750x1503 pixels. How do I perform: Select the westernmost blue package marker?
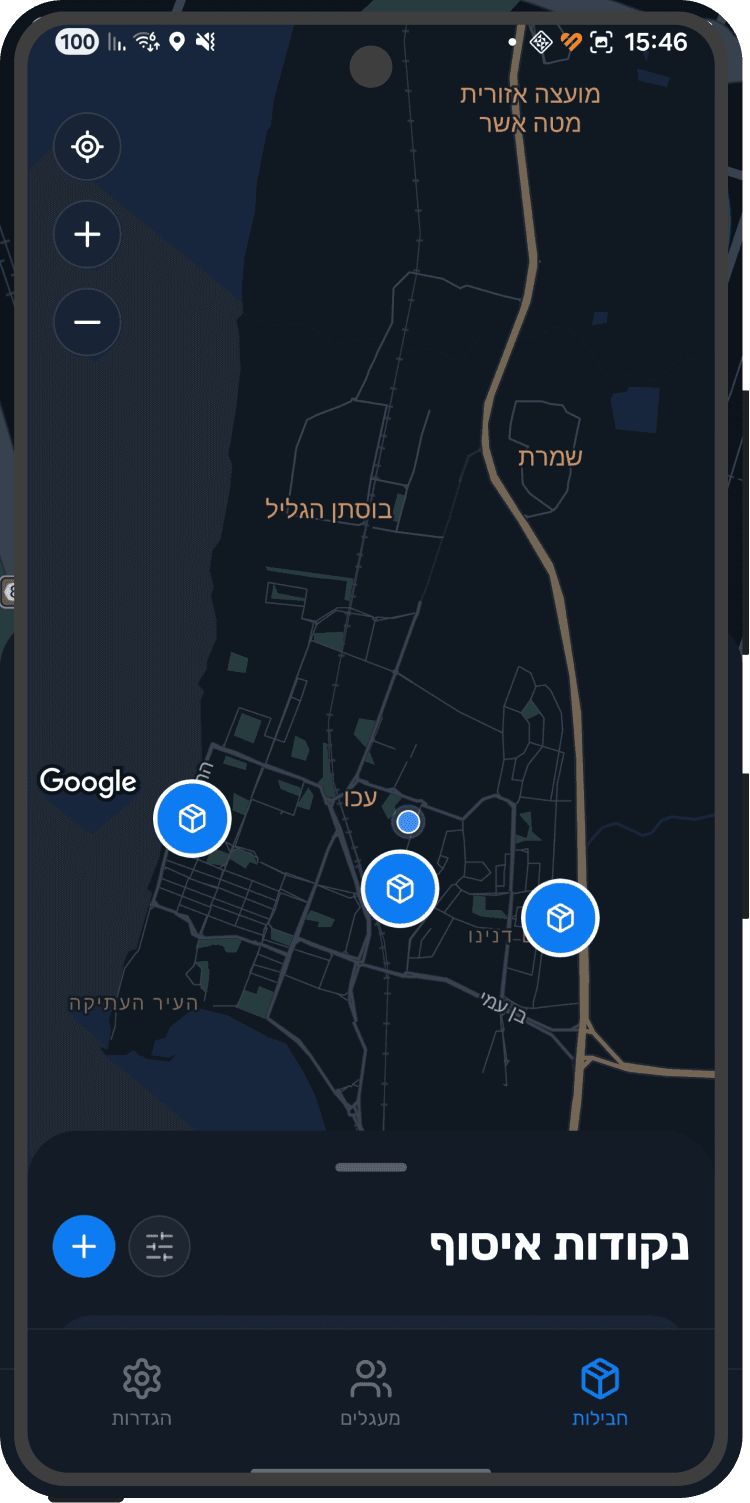192,818
